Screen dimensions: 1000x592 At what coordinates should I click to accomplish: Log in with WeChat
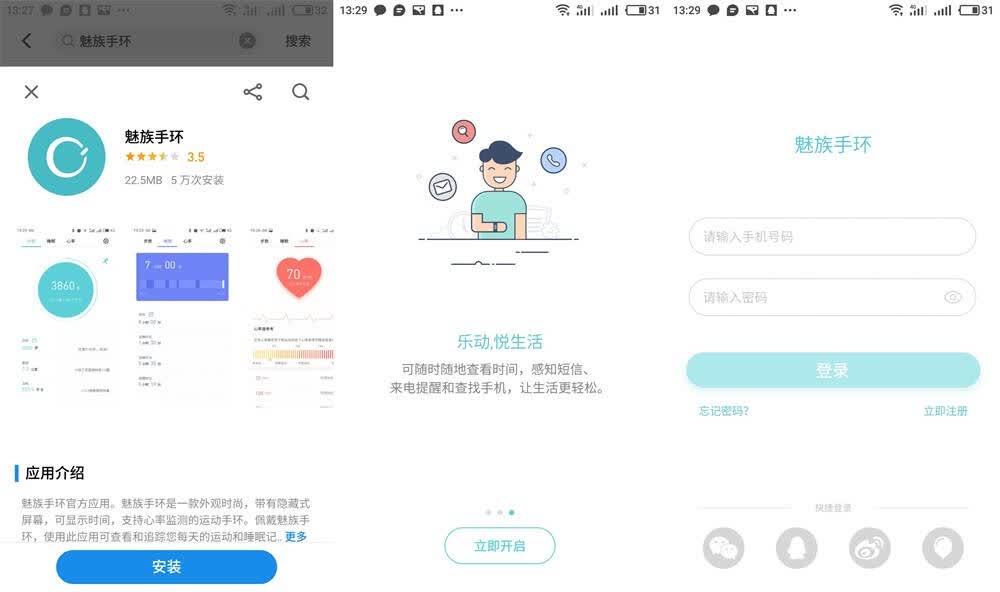tap(723, 548)
